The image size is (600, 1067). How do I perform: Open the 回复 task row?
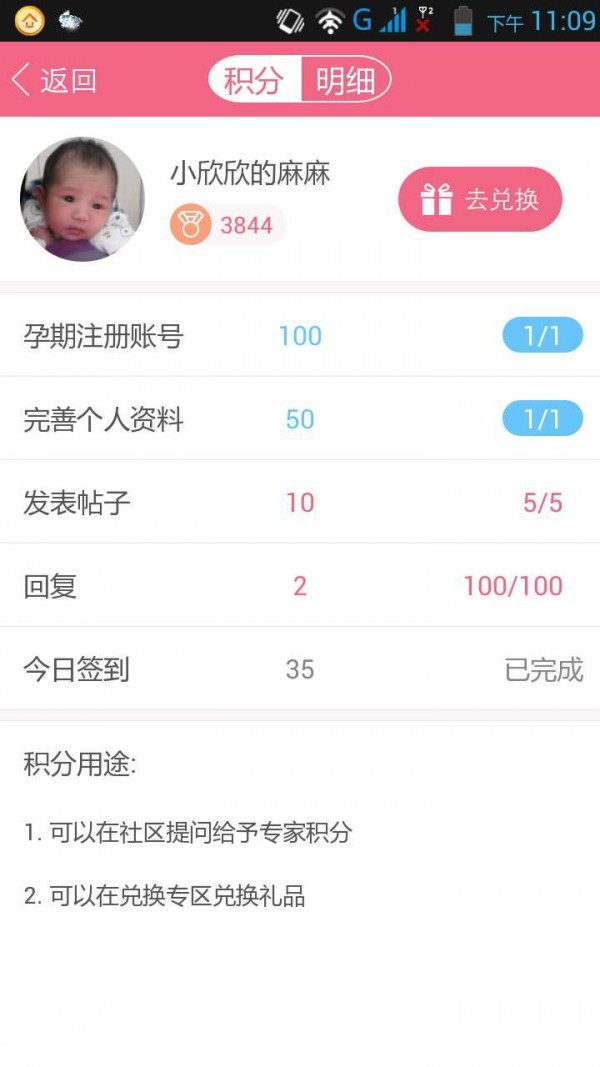[x=300, y=586]
